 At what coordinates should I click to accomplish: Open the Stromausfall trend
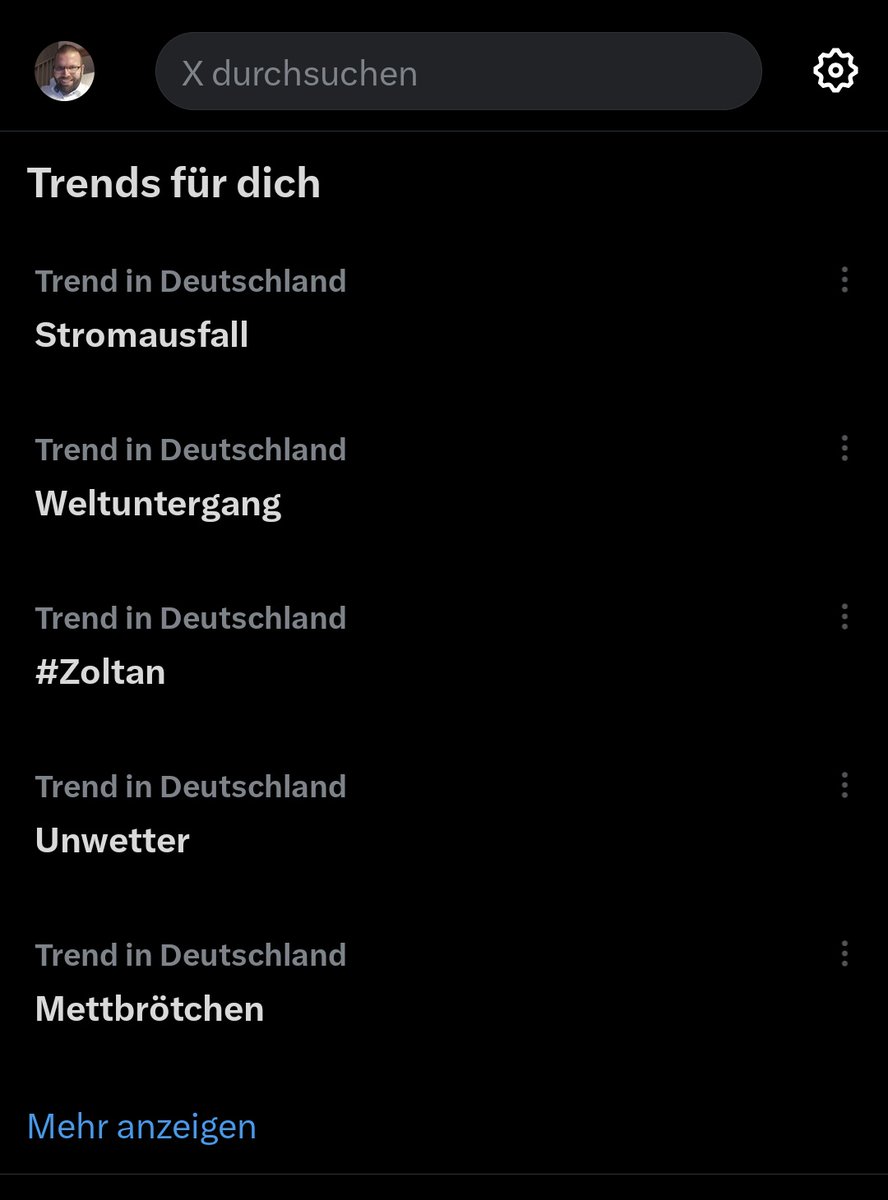[141, 334]
